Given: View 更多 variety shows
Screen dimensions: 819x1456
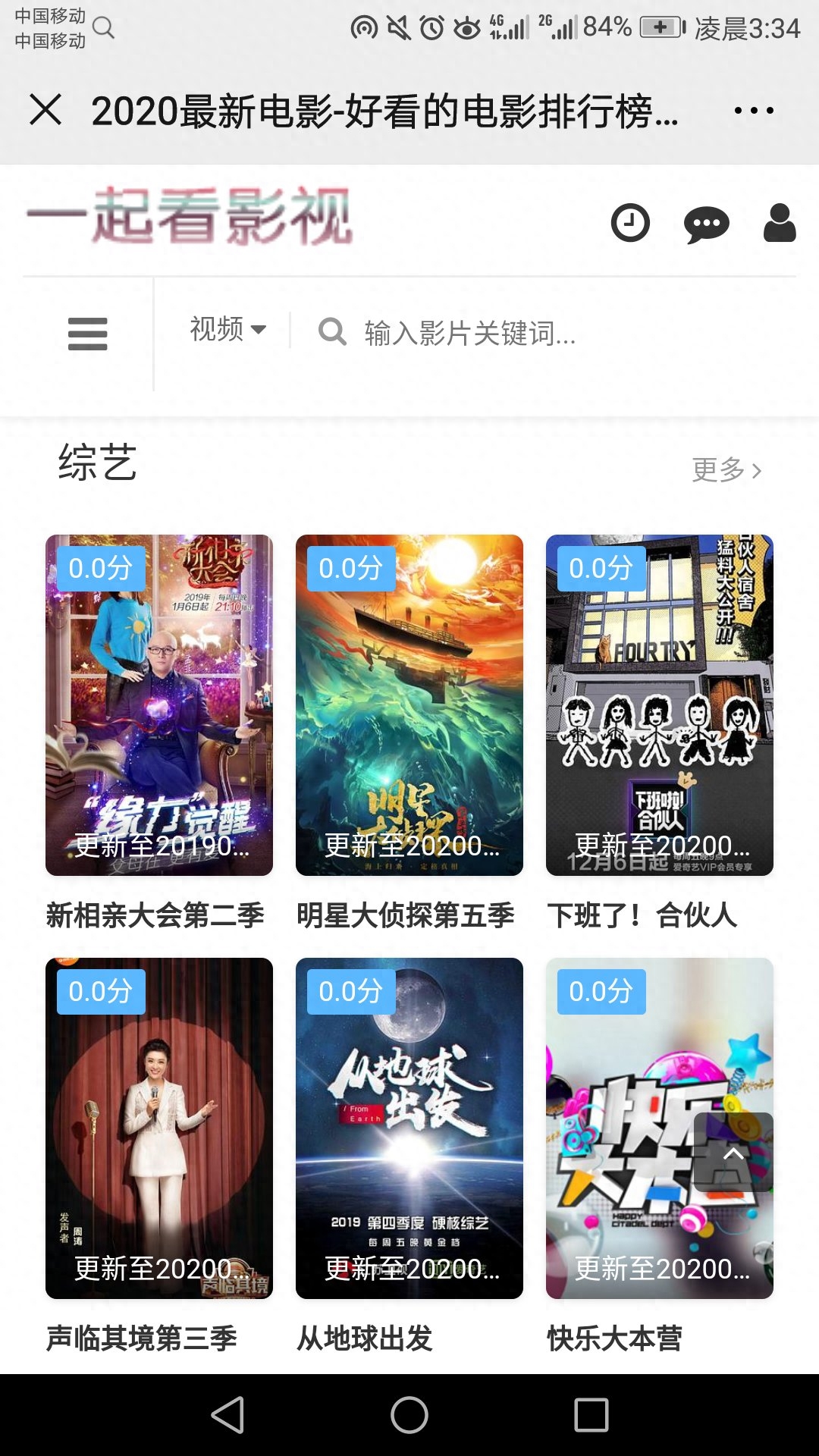Looking at the screenshot, I should [x=726, y=470].
